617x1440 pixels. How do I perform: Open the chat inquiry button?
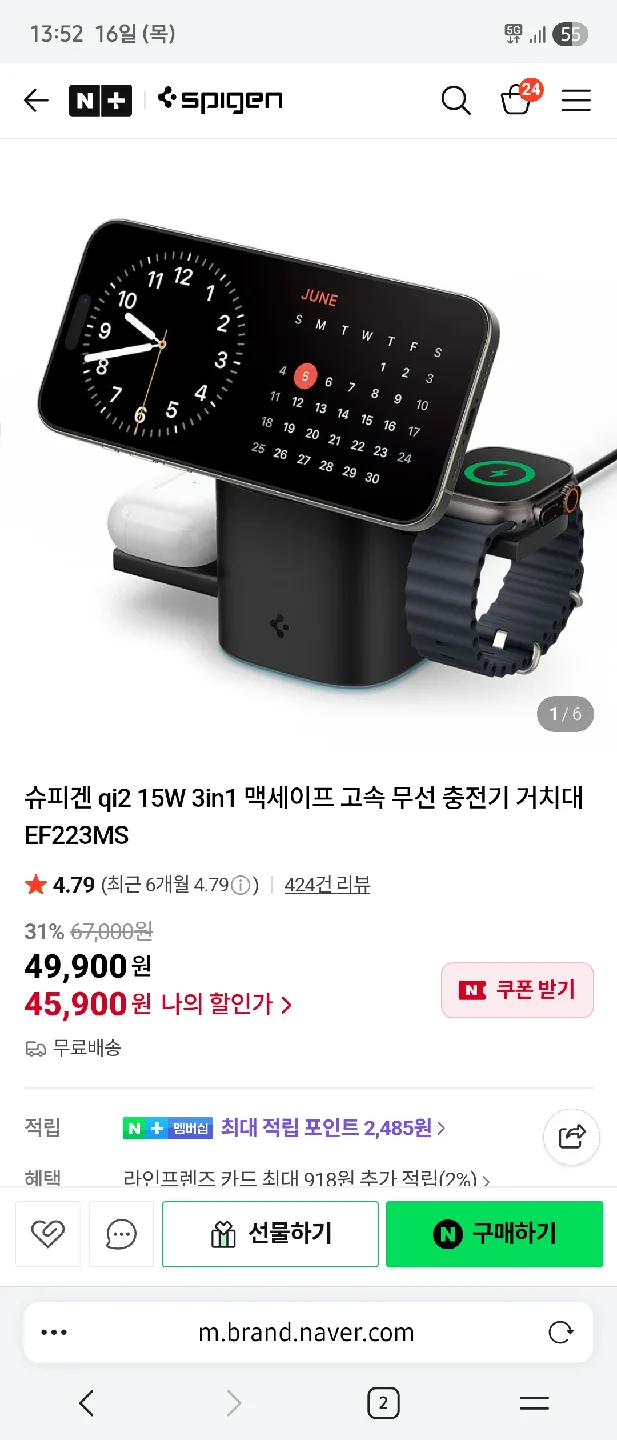pos(121,1234)
